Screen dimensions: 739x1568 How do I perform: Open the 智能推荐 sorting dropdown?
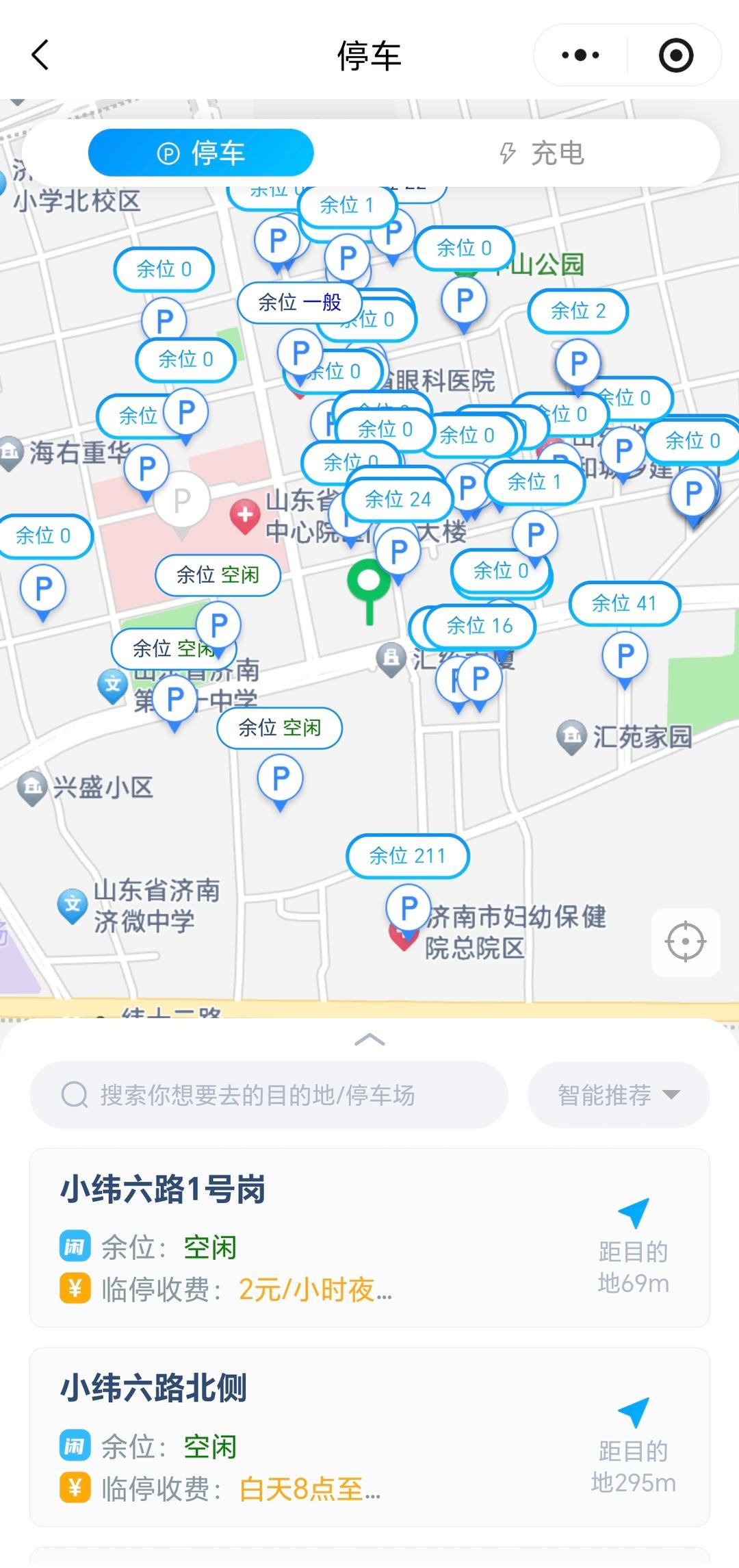point(618,1095)
